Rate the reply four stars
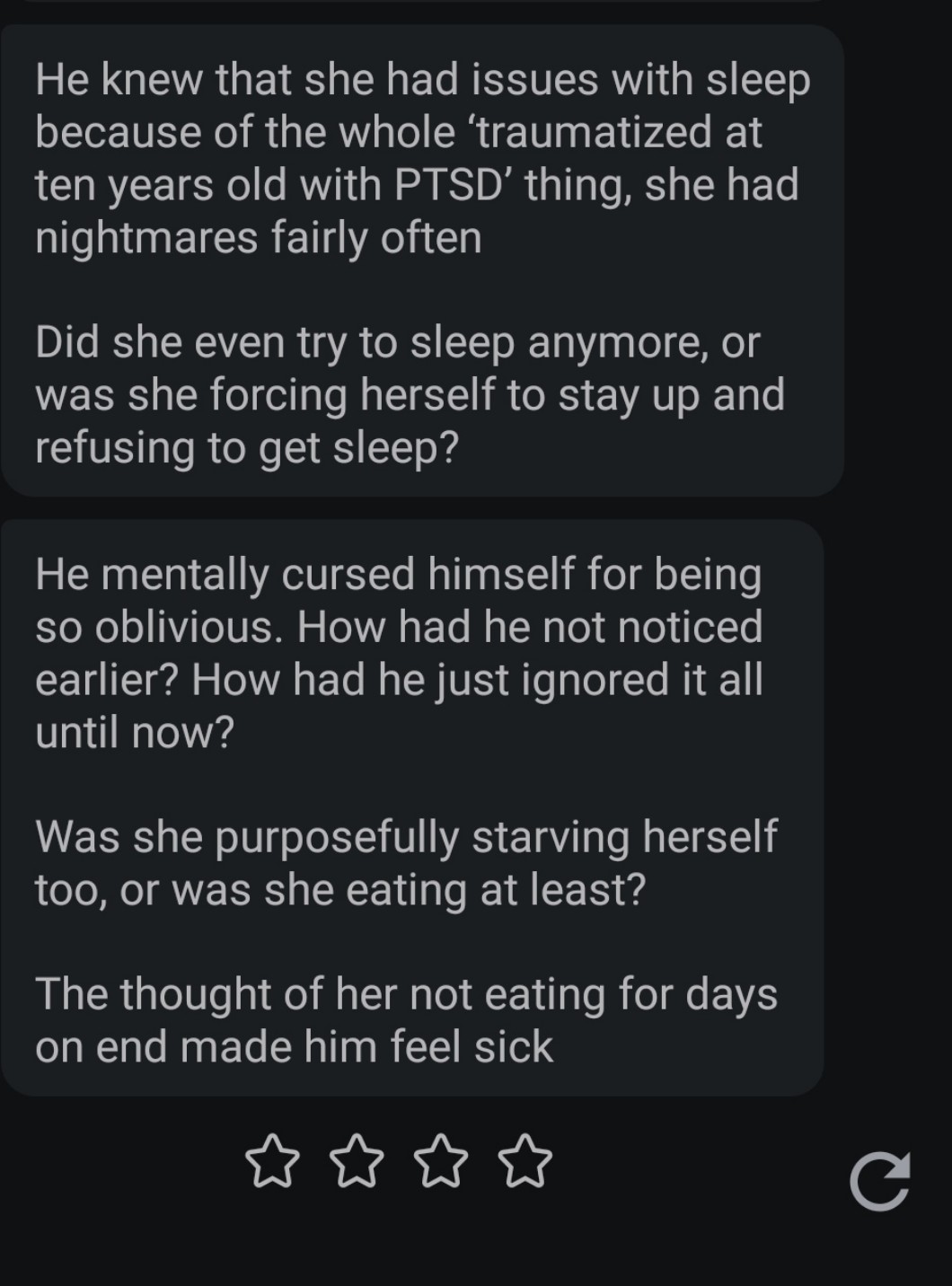 point(525,1161)
